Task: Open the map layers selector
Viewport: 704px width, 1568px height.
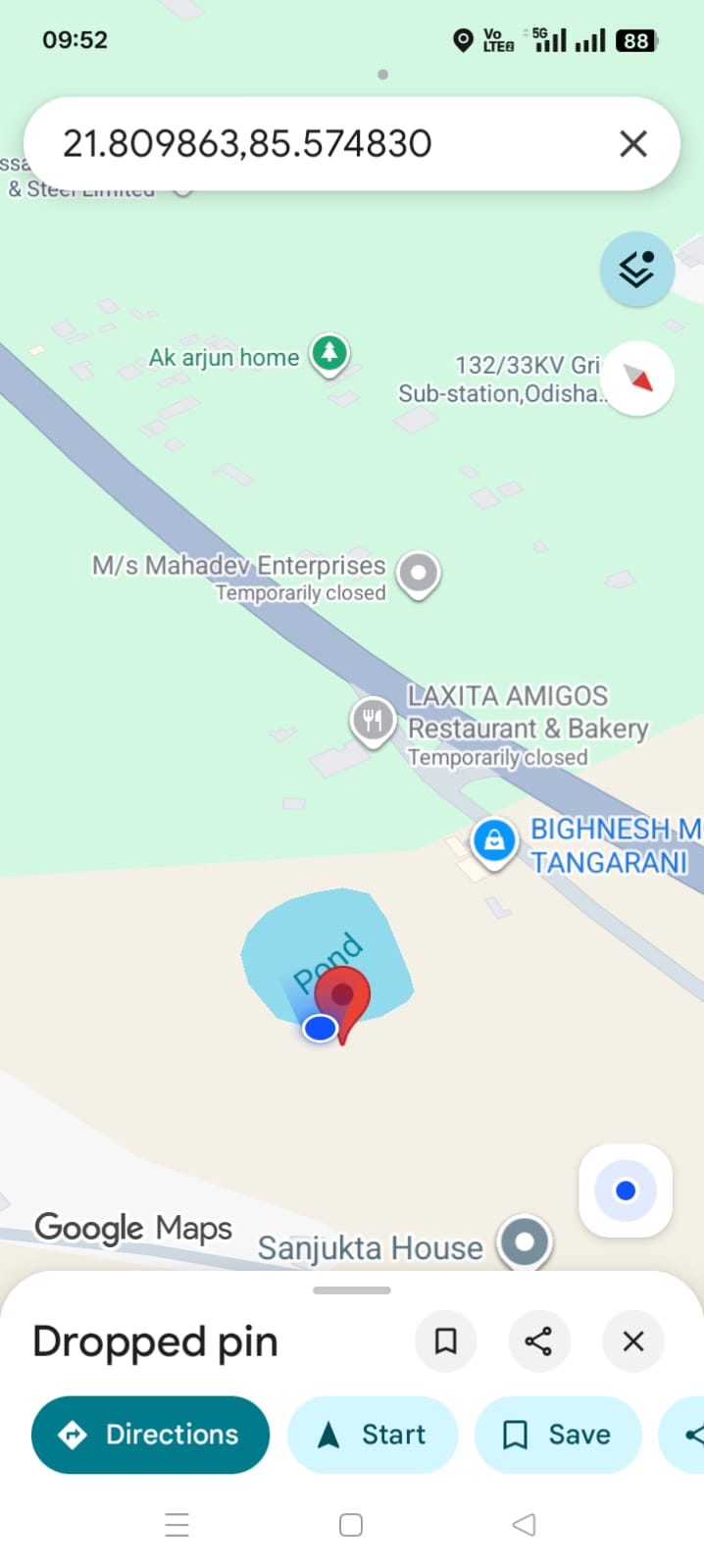Action: (636, 269)
